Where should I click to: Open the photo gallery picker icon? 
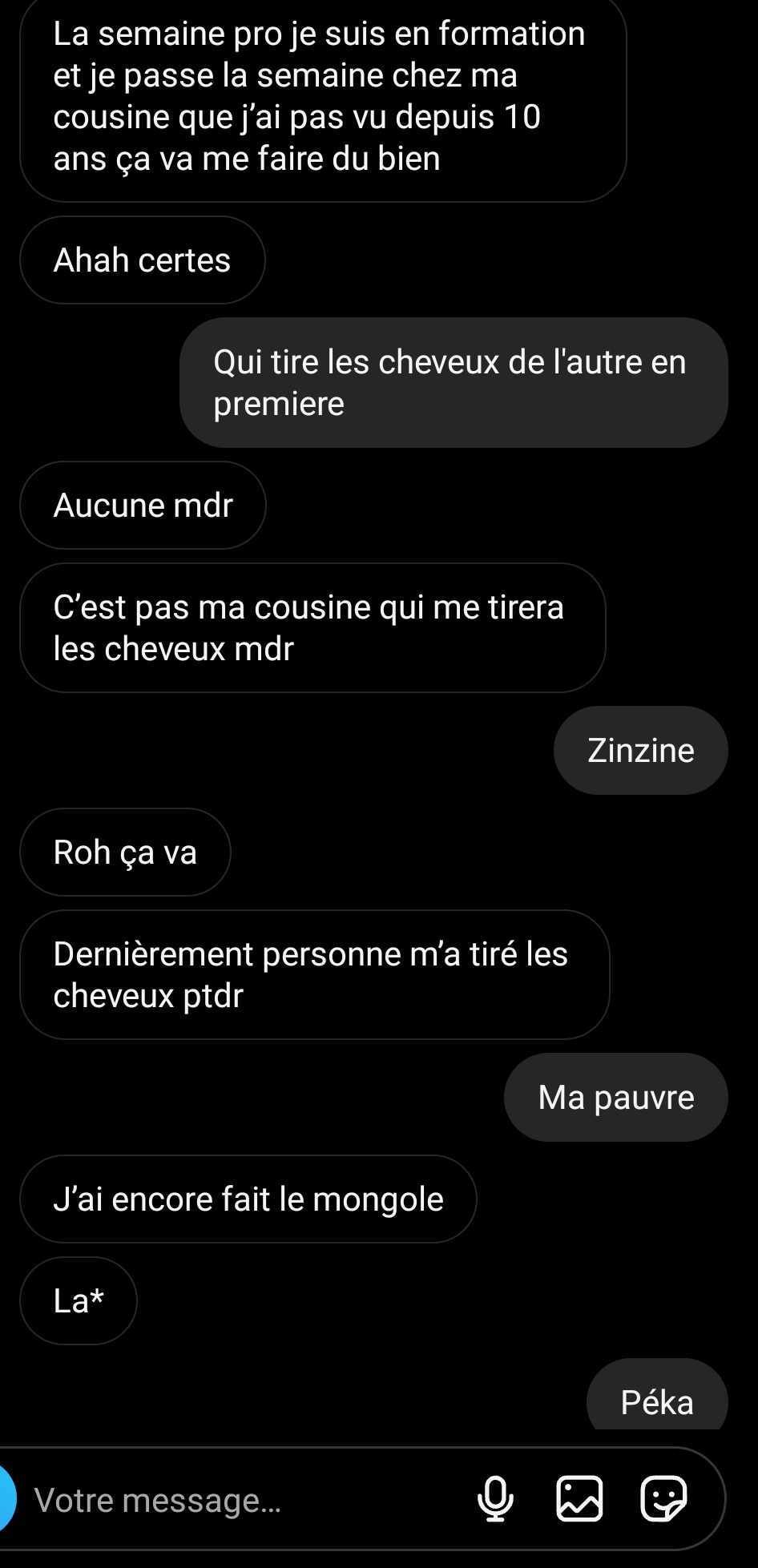click(579, 1498)
